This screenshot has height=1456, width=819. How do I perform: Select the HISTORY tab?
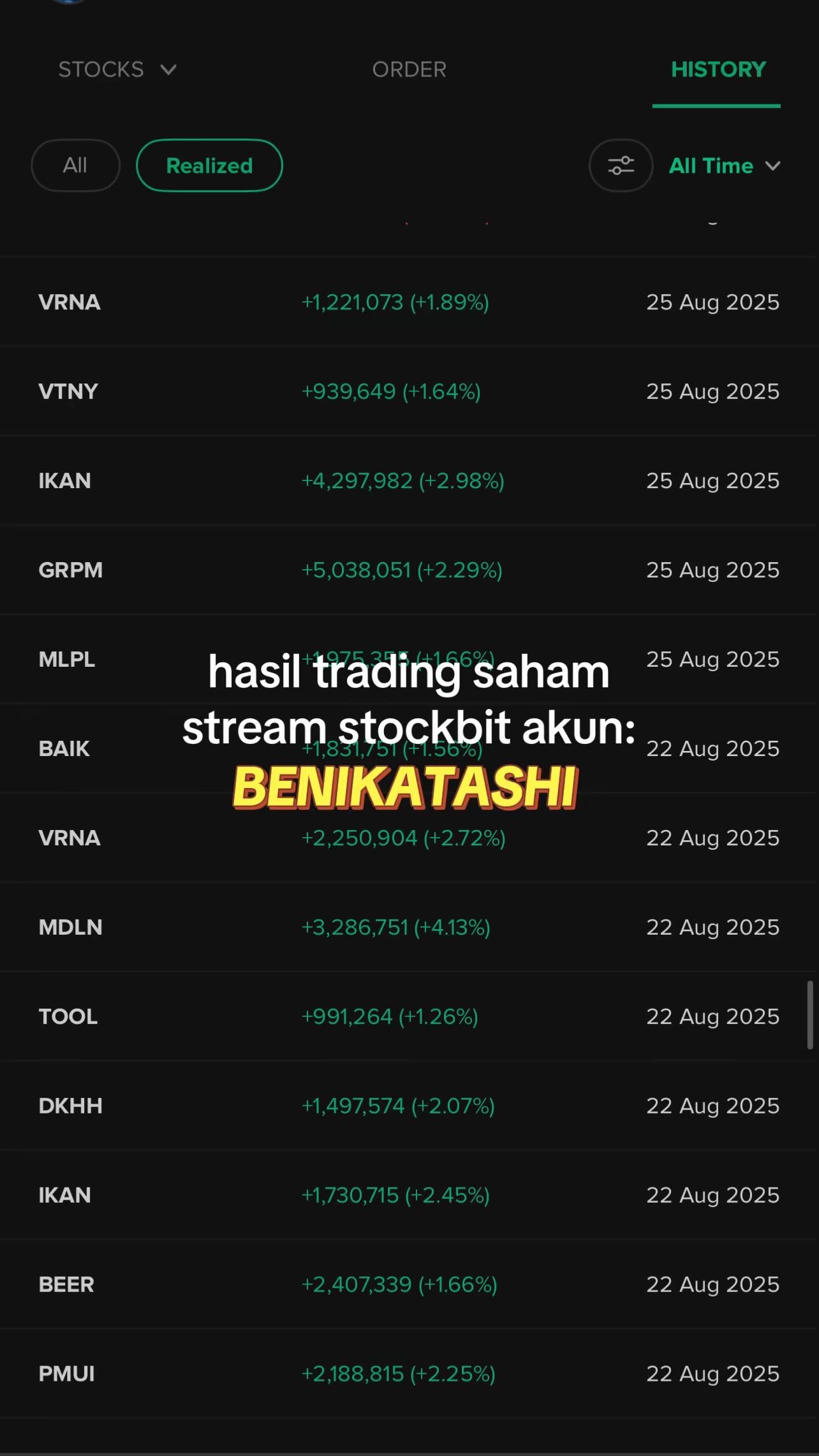pos(718,70)
